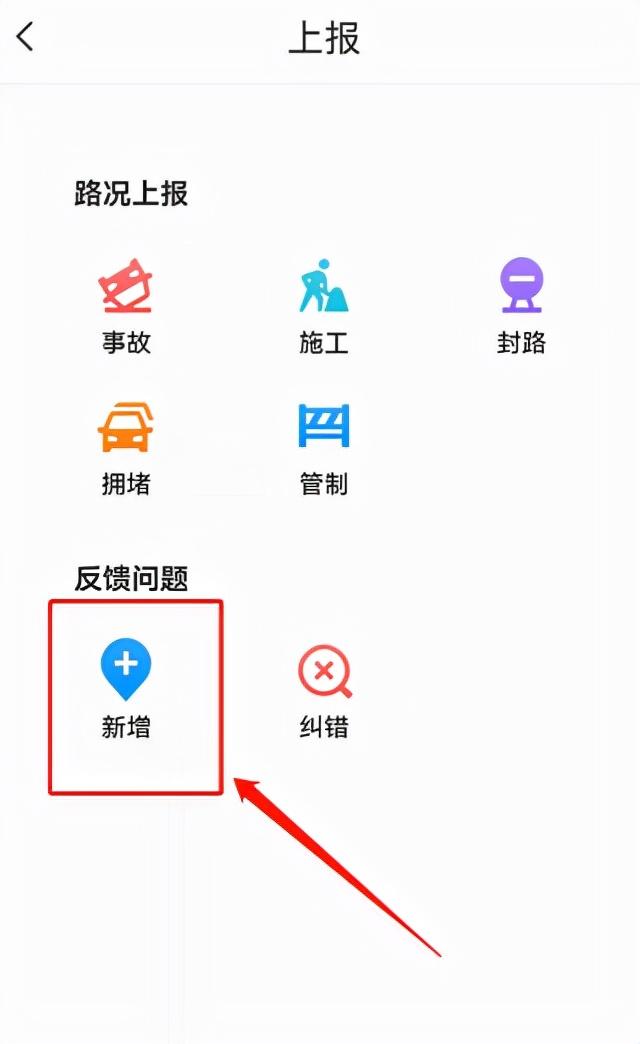Go back using the top-left arrow
The image size is (640, 1044).
coord(25,37)
